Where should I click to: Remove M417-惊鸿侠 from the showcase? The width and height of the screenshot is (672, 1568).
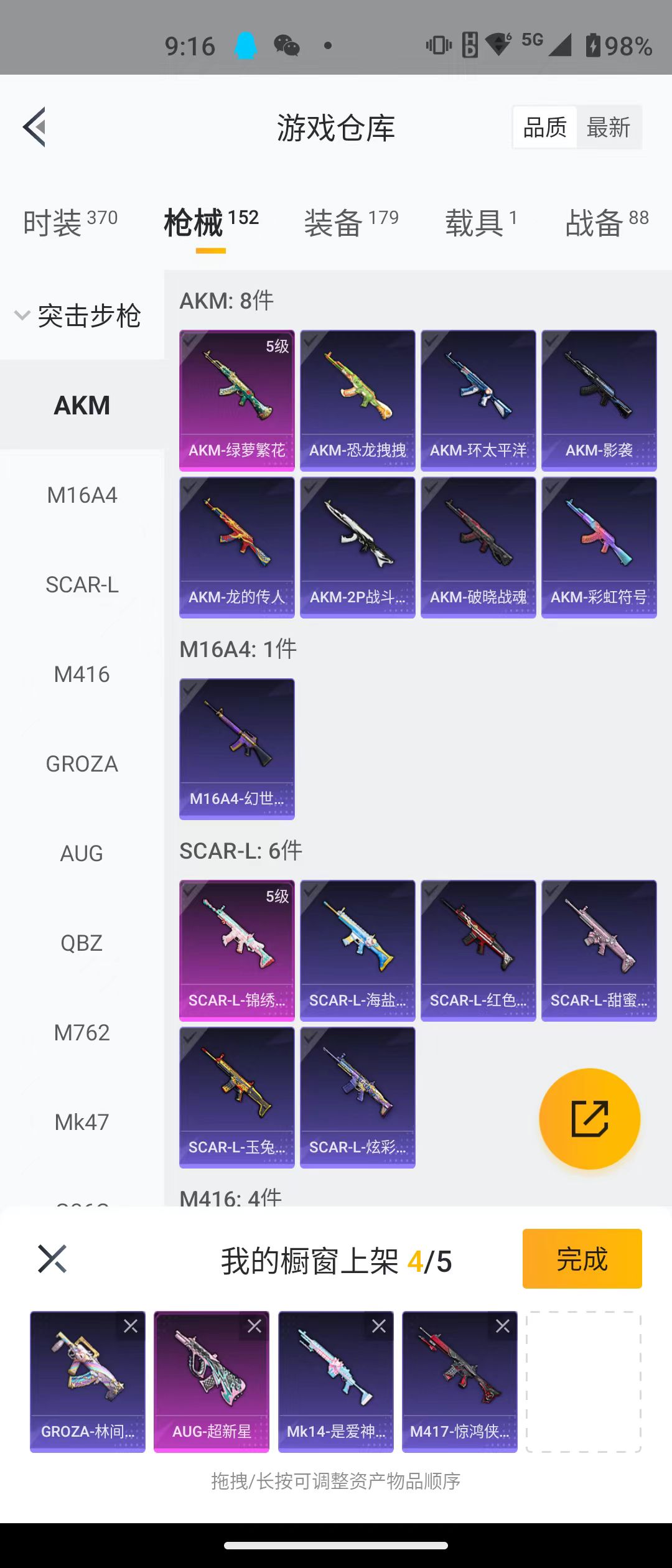click(x=503, y=1326)
